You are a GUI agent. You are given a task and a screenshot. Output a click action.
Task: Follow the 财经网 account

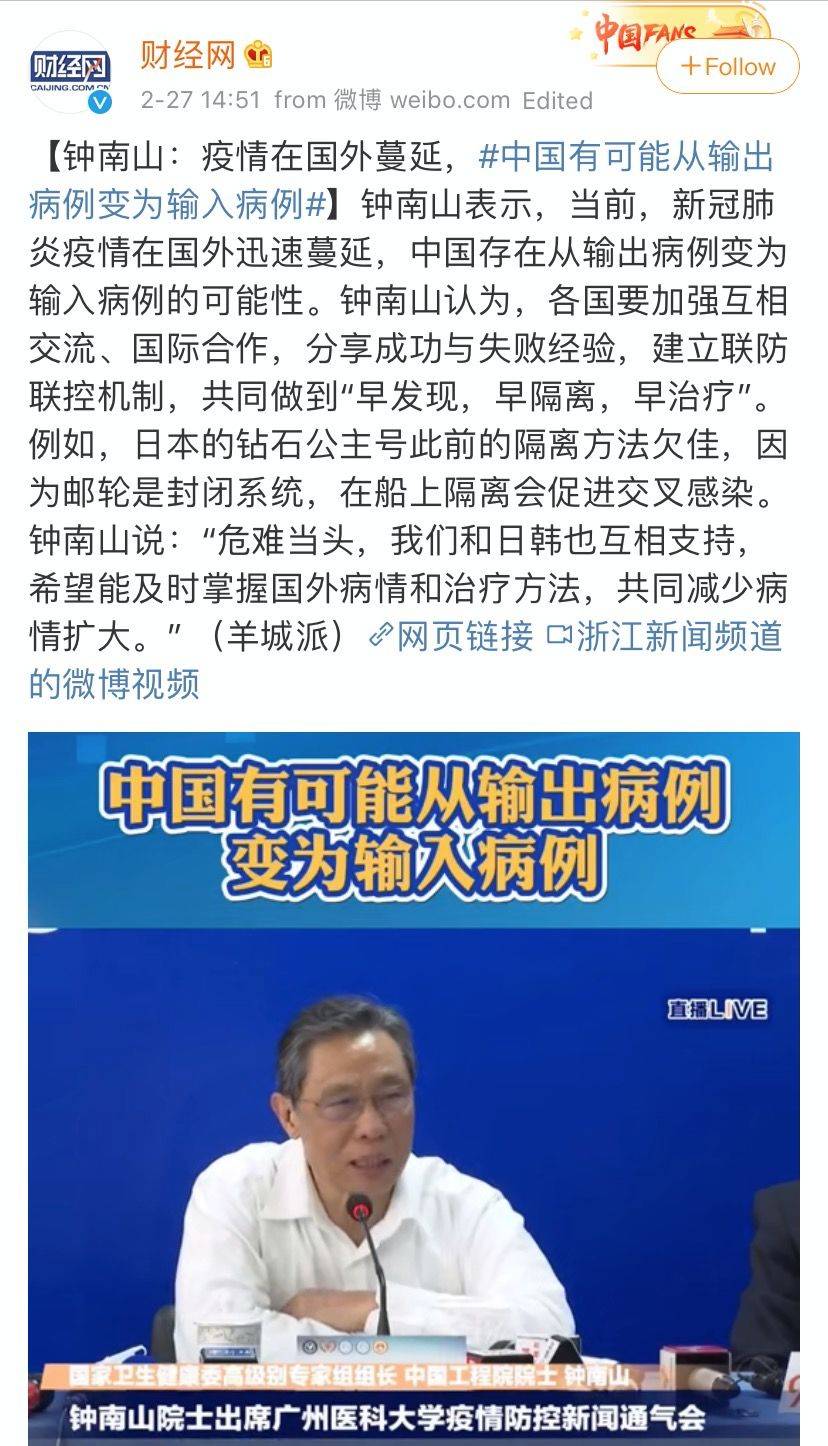click(x=727, y=67)
